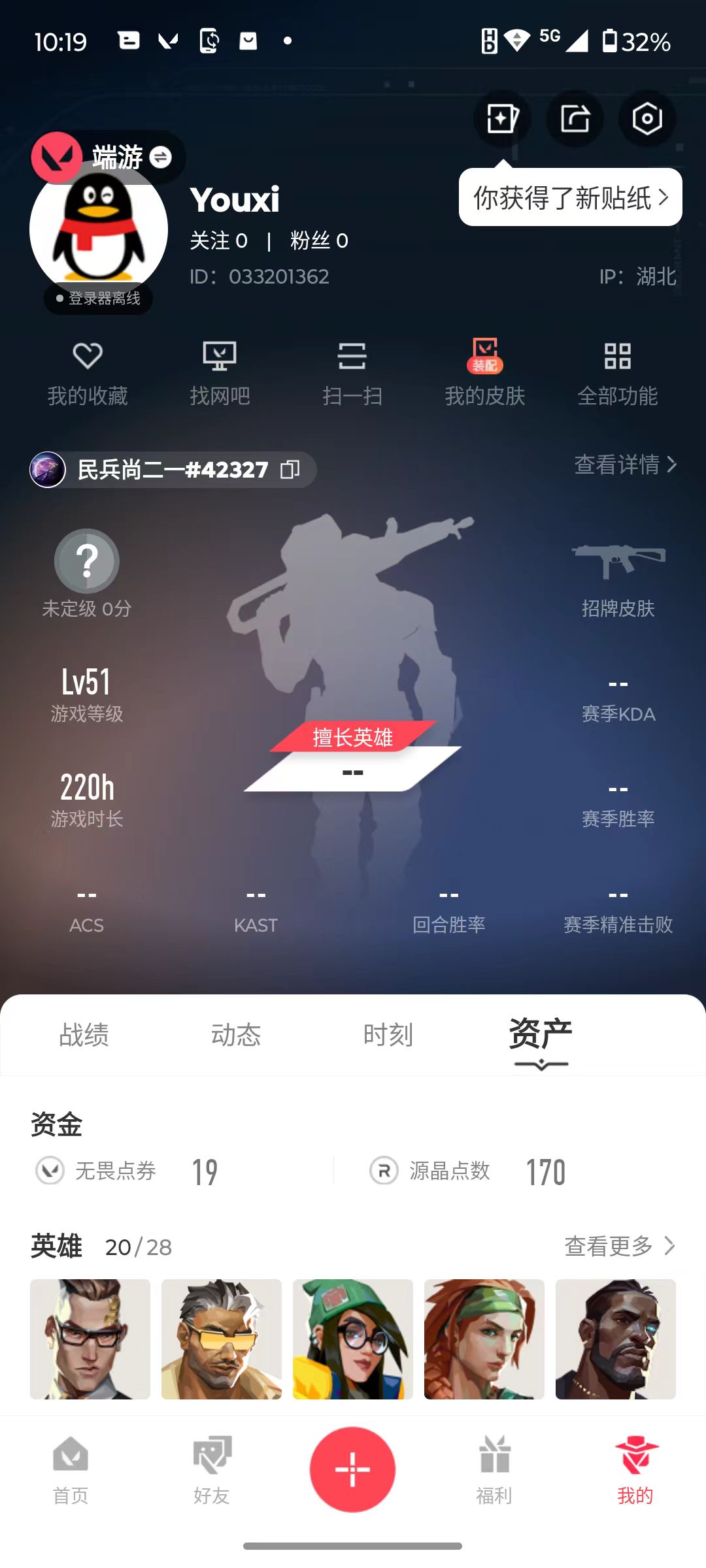Switch game mode via 端游 toggle
Image resolution: width=706 pixels, height=1568 pixels.
(160, 157)
